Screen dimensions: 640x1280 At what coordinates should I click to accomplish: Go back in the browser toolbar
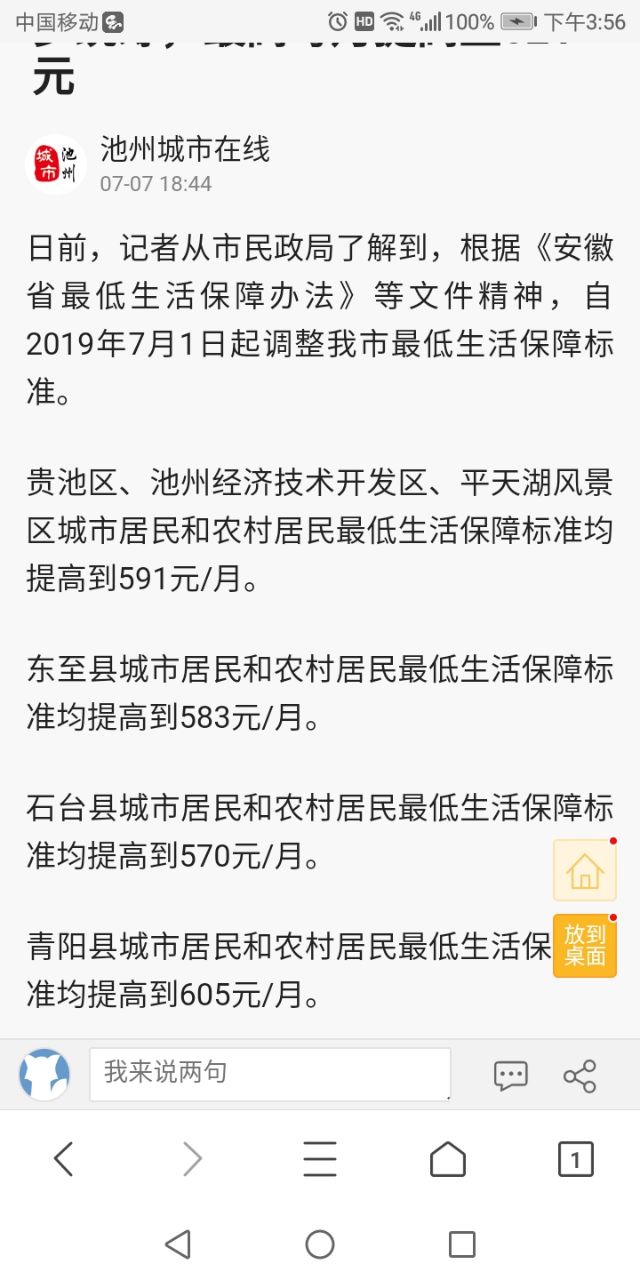[64, 1160]
